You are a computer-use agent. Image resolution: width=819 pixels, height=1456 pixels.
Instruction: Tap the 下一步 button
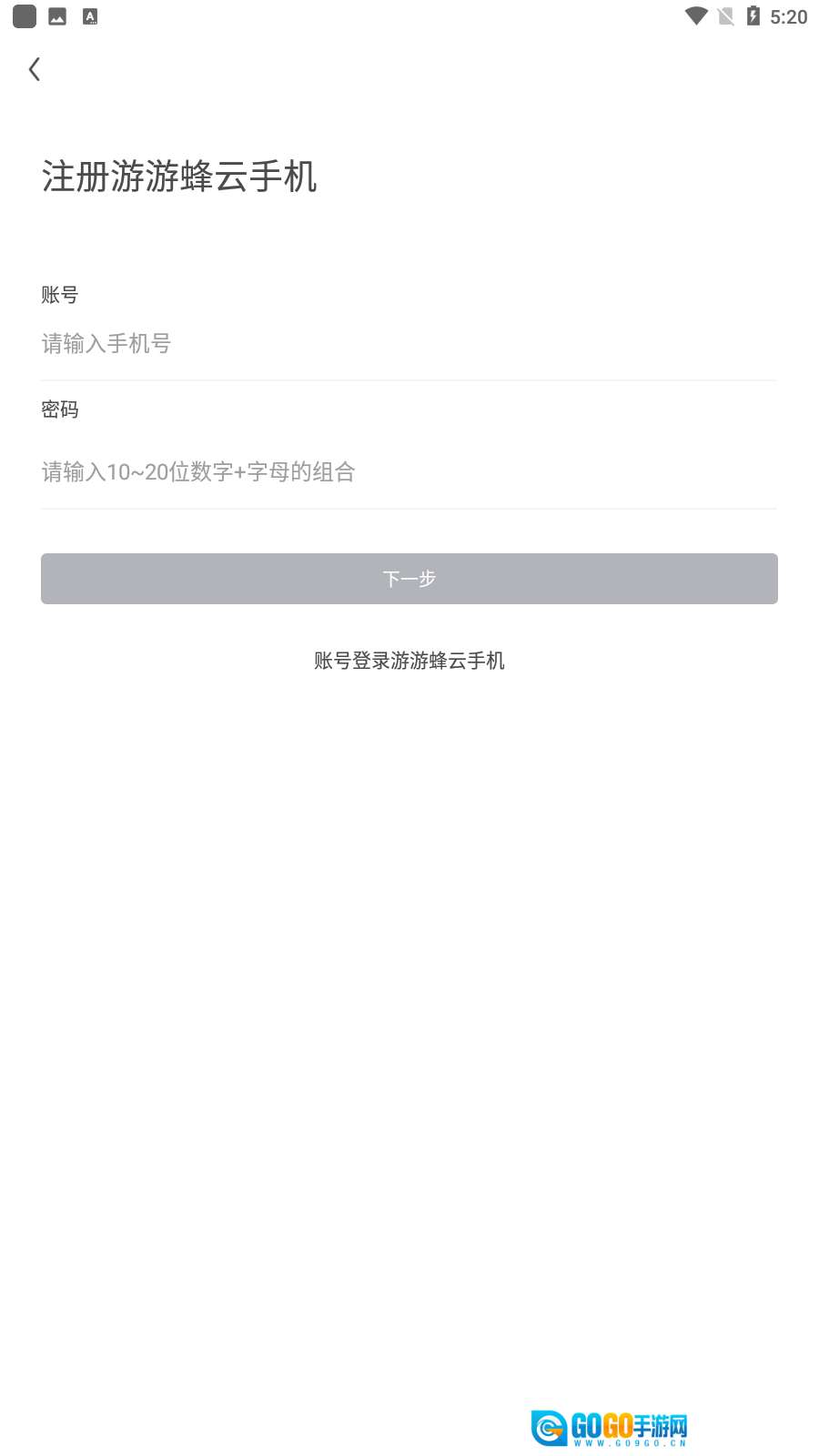(409, 578)
